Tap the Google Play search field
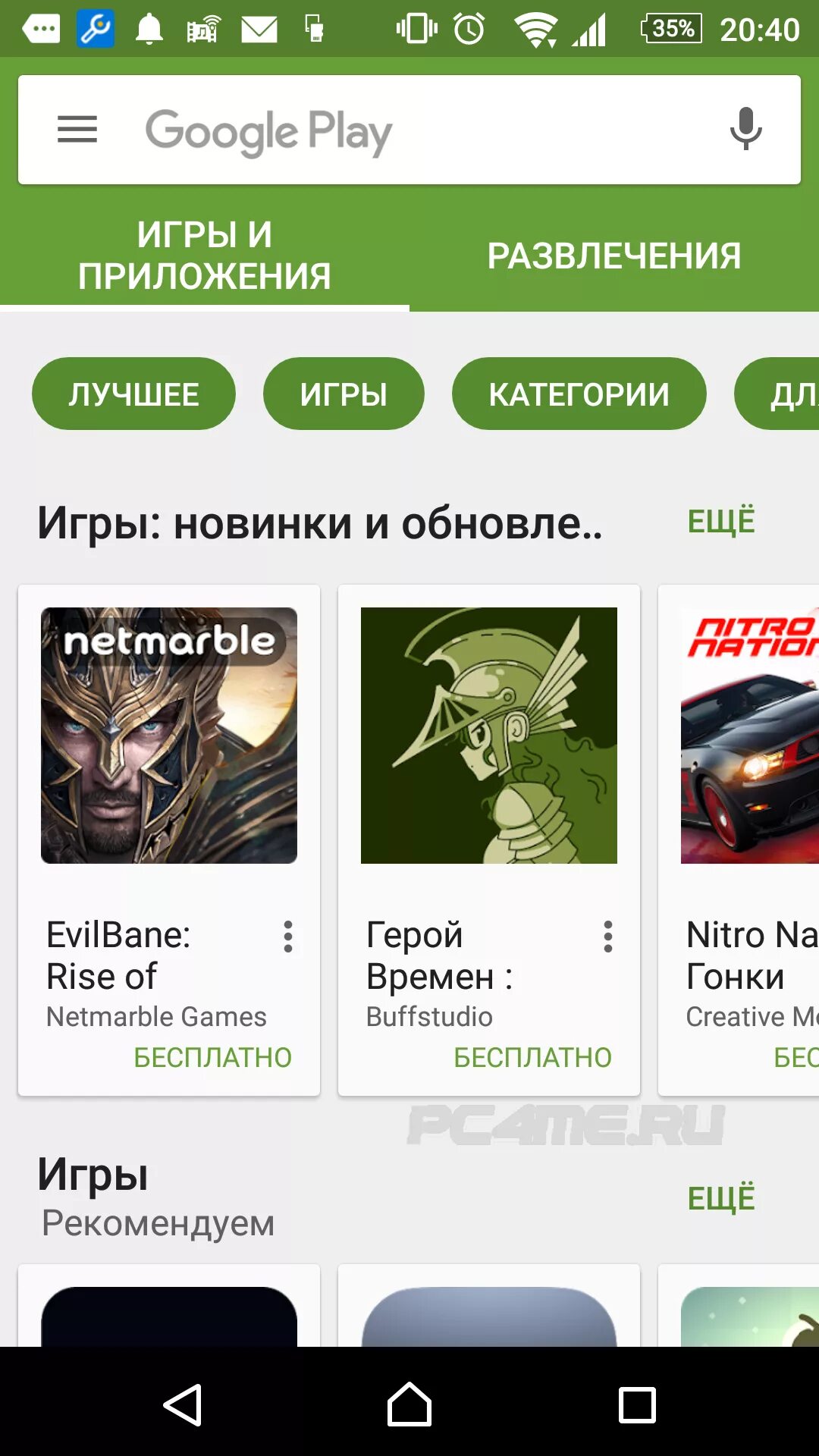This screenshot has width=819, height=1456. pos(409,130)
